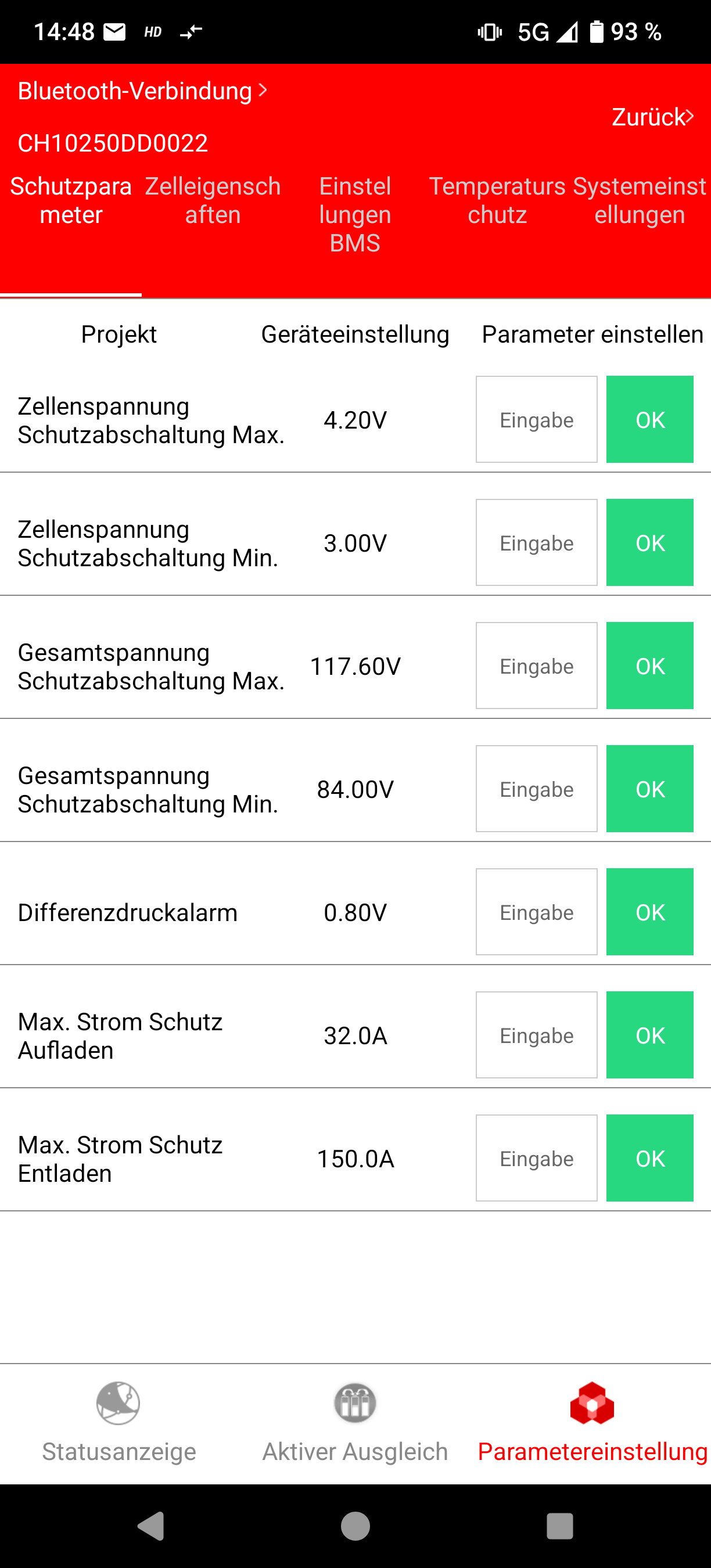The image size is (711, 1568).
Task: Confirm Max. Strom Schutz Entladen with OK
Action: pos(649,1158)
